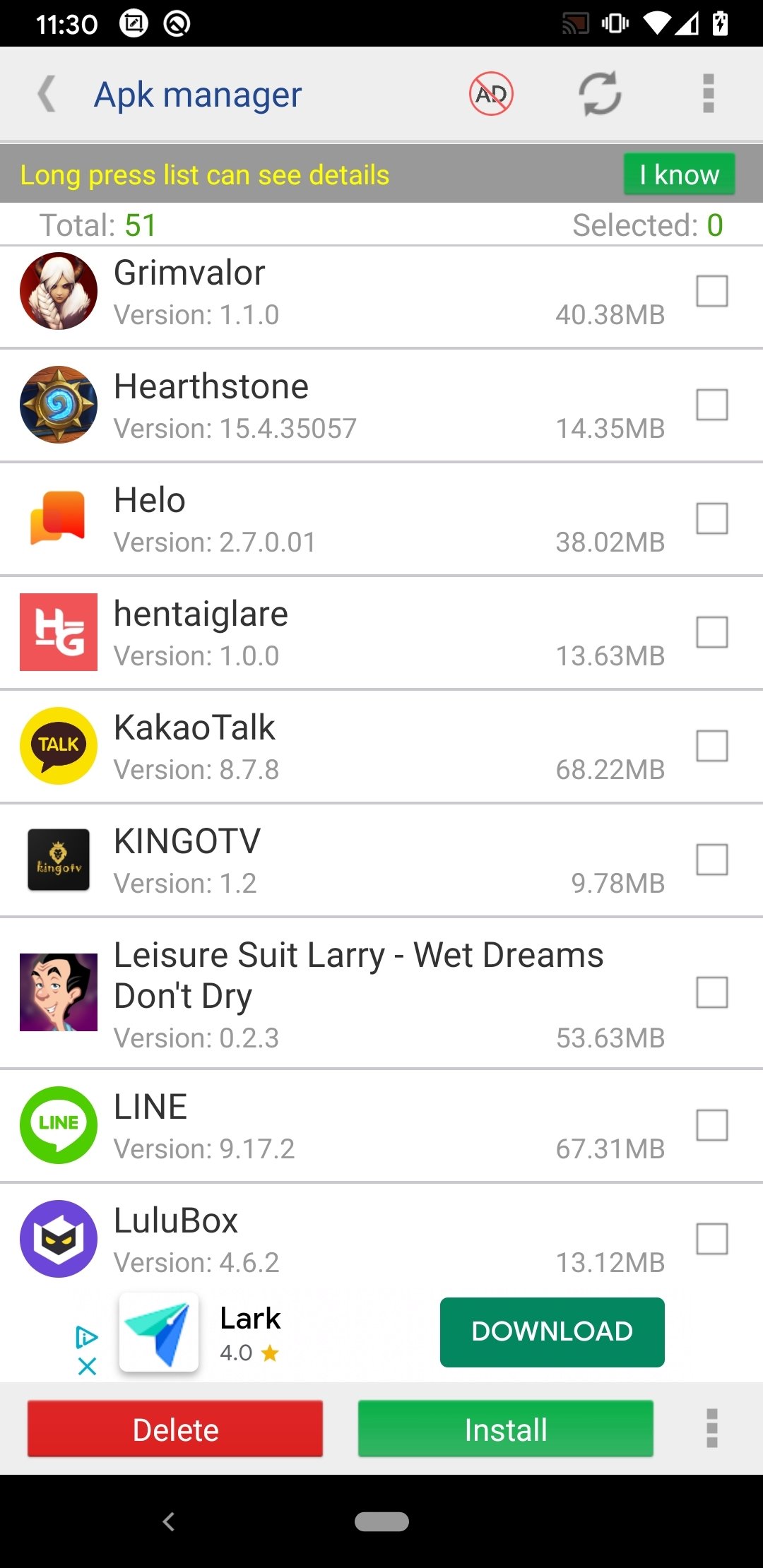Tap the system back button
The height and width of the screenshot is (1568, 763).
click(169, 1521)
